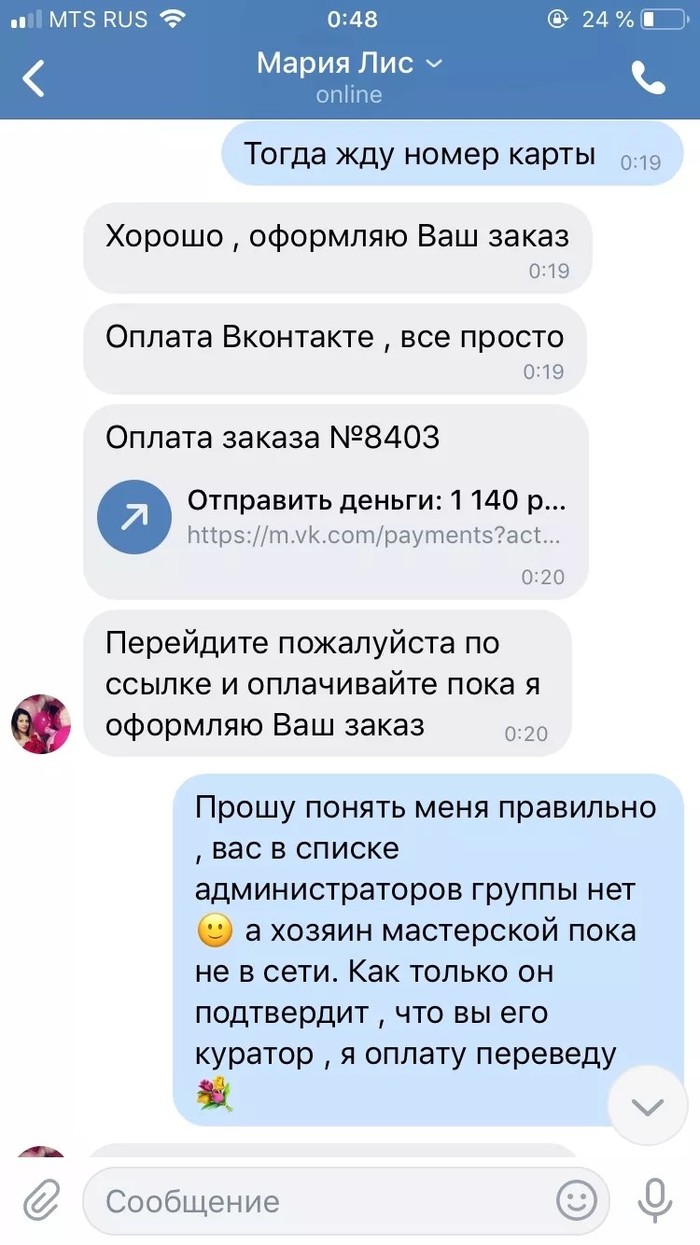Jump to the latest message with down arrow
Screen dimensions: 700x1245
(648, 1106)
